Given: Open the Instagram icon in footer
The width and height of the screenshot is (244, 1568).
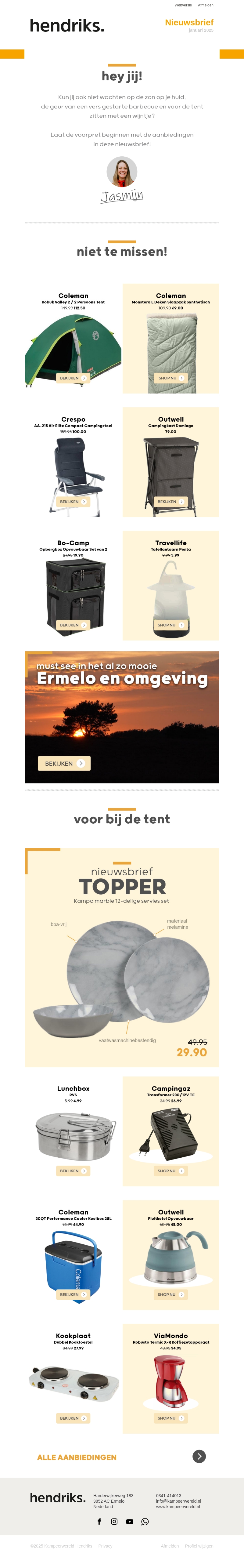Looking at the screenshot, I should [x=114, y=1521].
